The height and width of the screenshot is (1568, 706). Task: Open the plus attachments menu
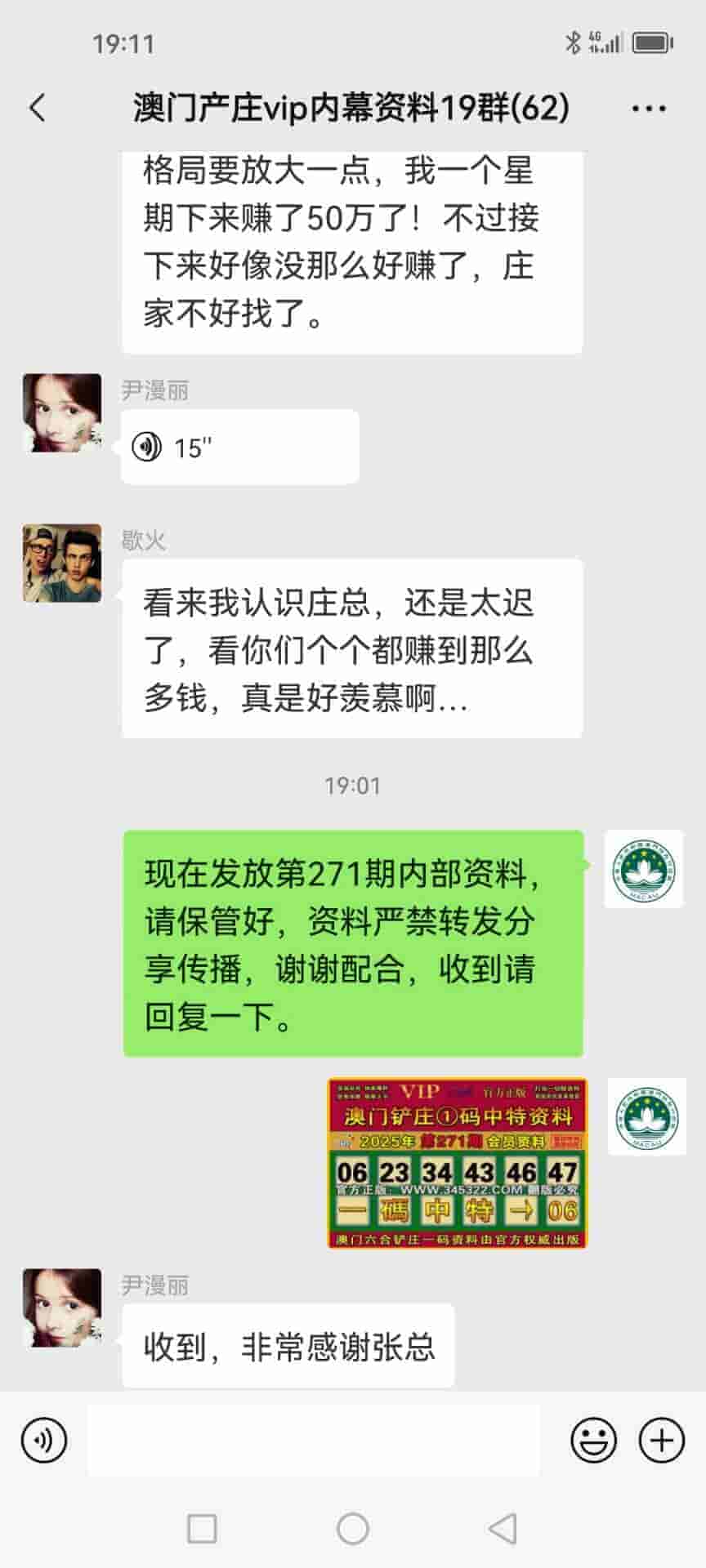tap(661, 1440)
